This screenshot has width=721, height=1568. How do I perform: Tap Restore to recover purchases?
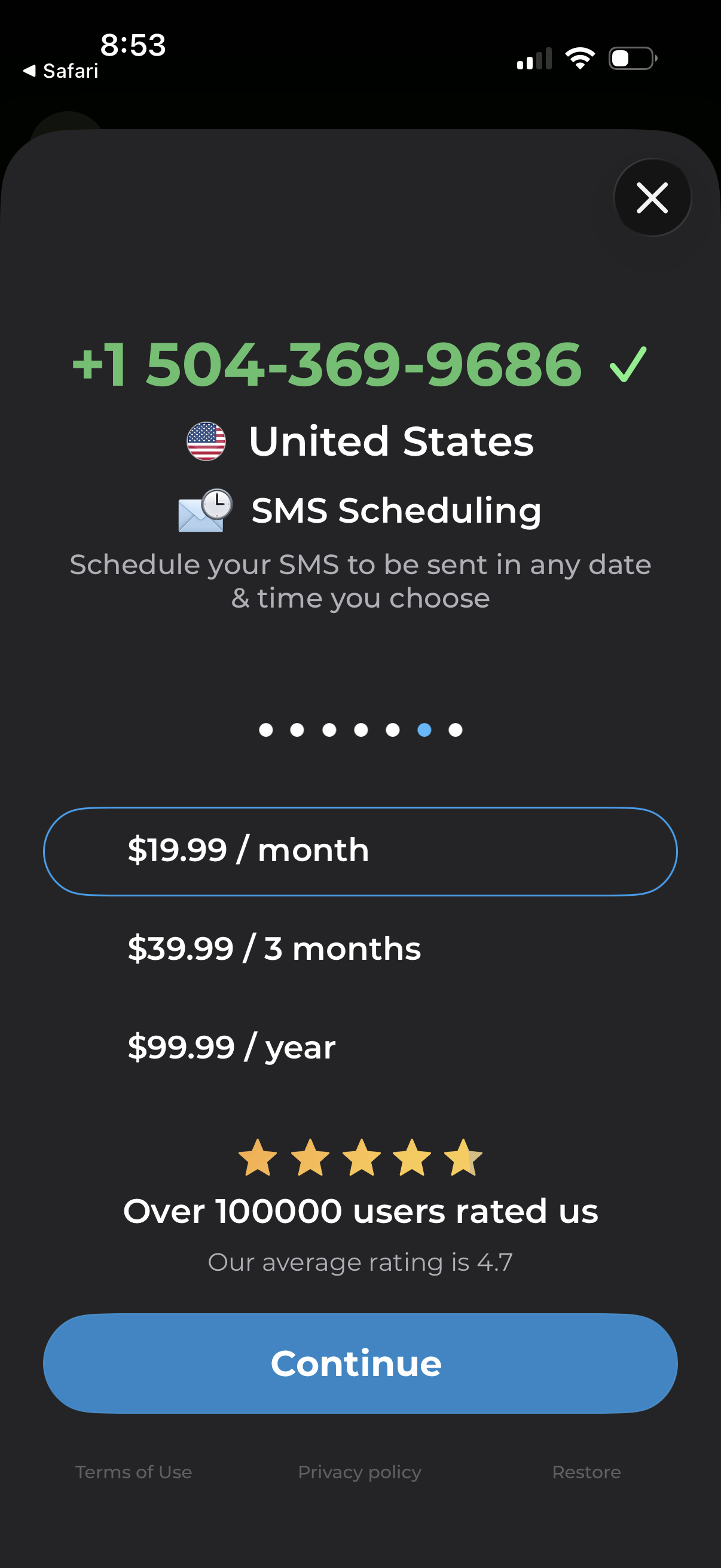tap(586, 1471)
